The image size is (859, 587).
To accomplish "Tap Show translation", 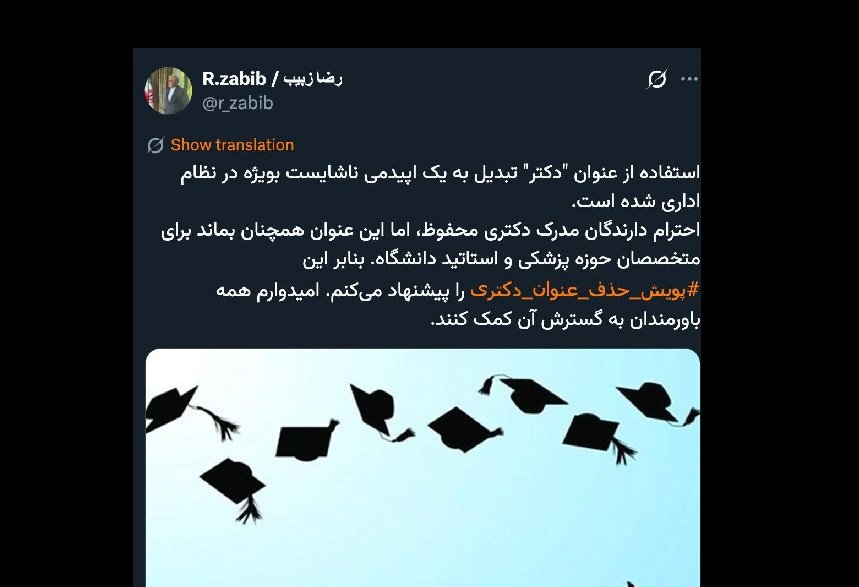I will [231, 145].
